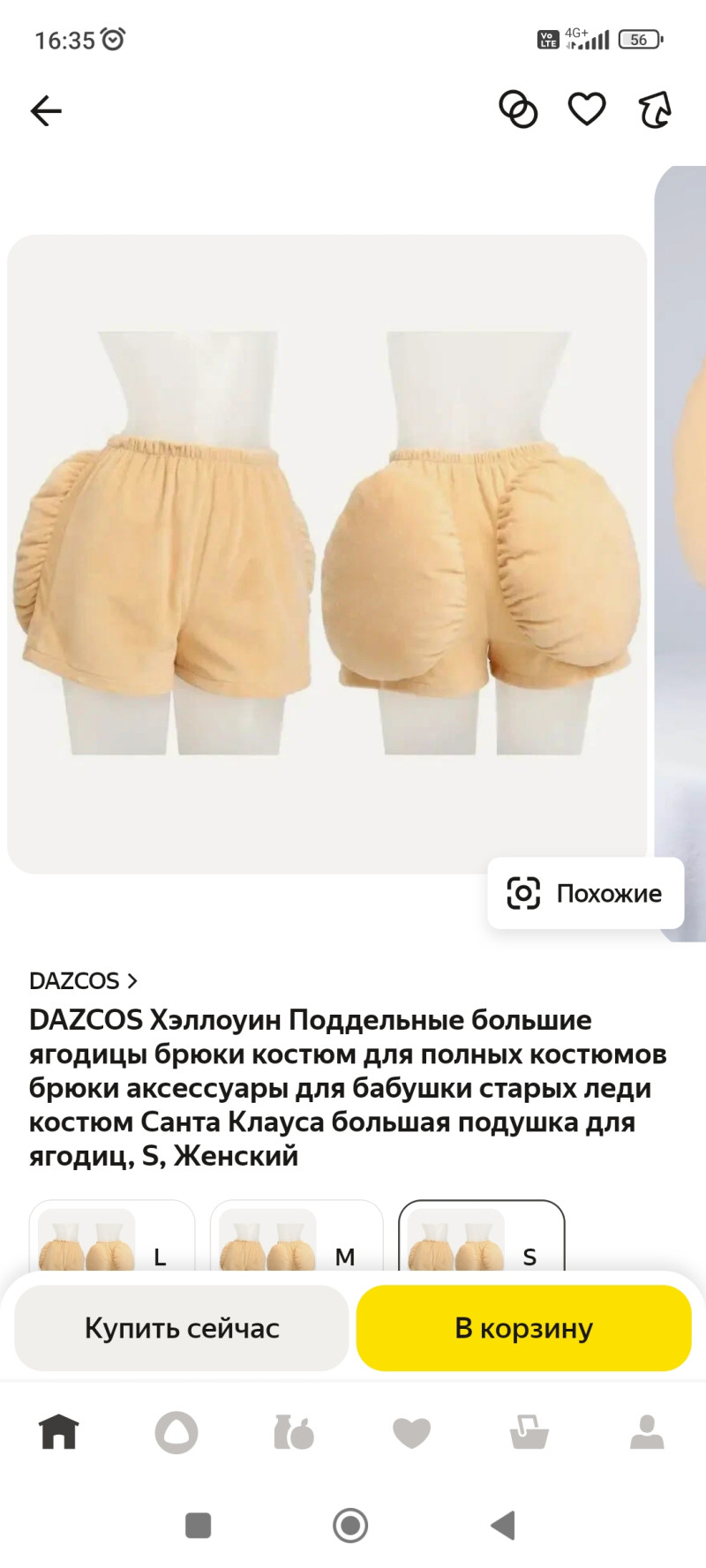Tap the system back triangle button
706x1568 pixels.
point(503,1525)
